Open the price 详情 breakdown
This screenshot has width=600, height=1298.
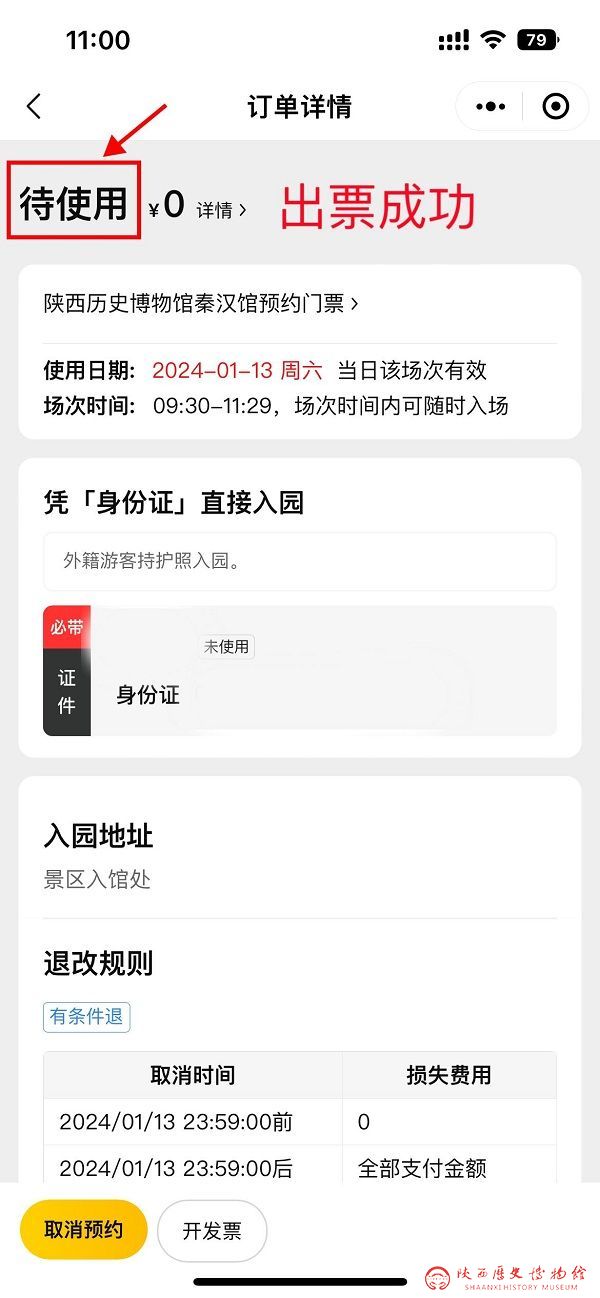pos(220,210)
